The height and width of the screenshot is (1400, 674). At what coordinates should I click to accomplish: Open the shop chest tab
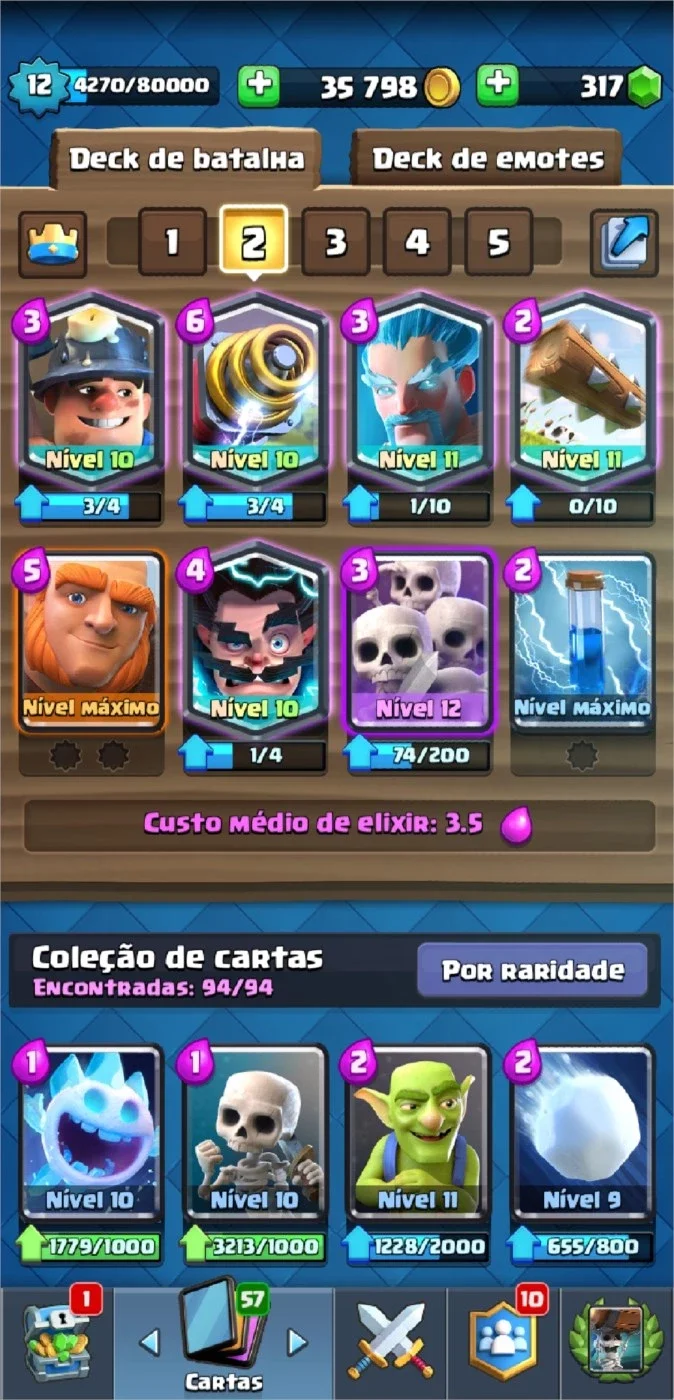[x=57, y=1343]
